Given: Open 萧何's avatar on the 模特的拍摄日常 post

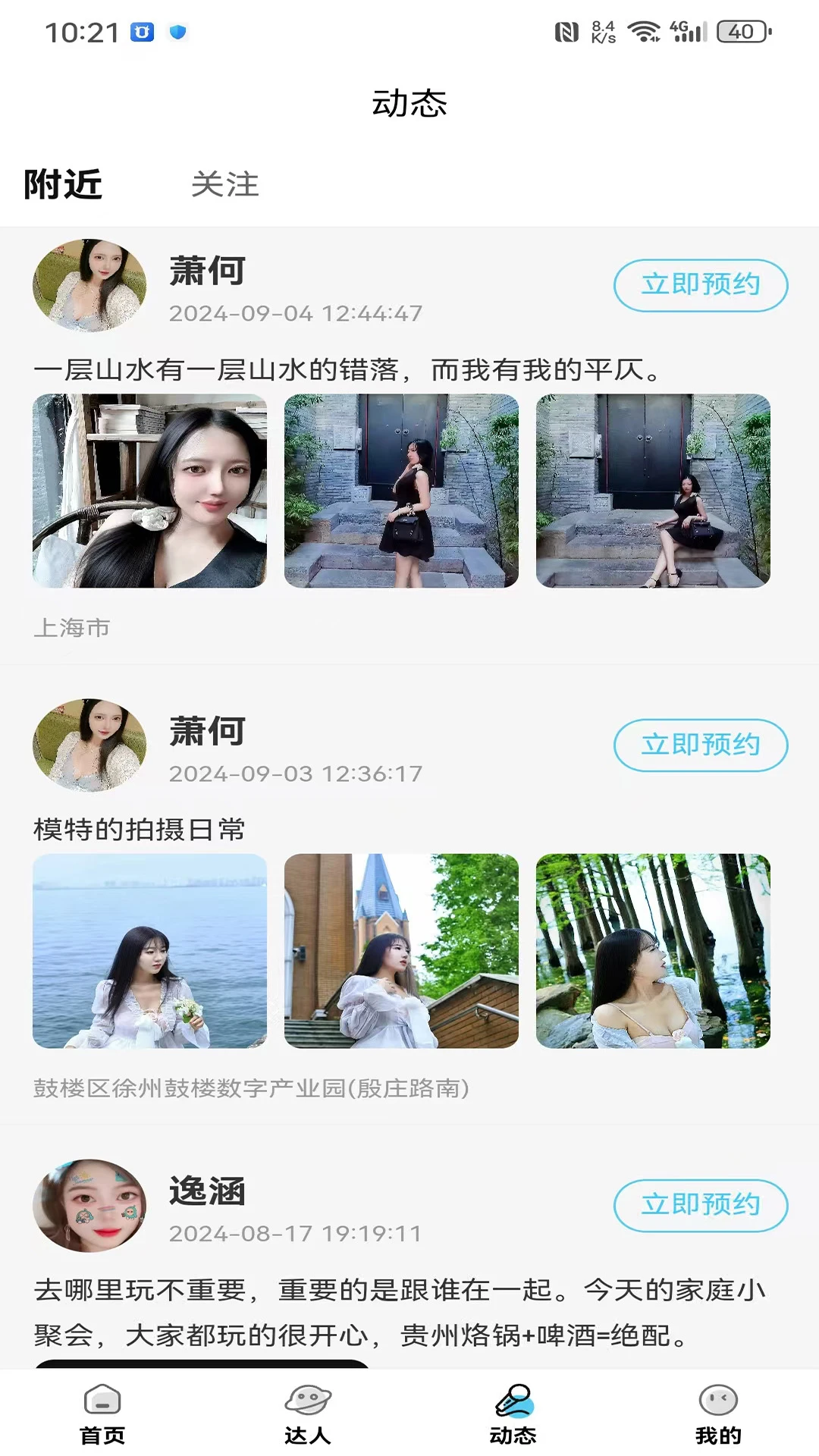Looking at the screenshot, I should [89, 745].
